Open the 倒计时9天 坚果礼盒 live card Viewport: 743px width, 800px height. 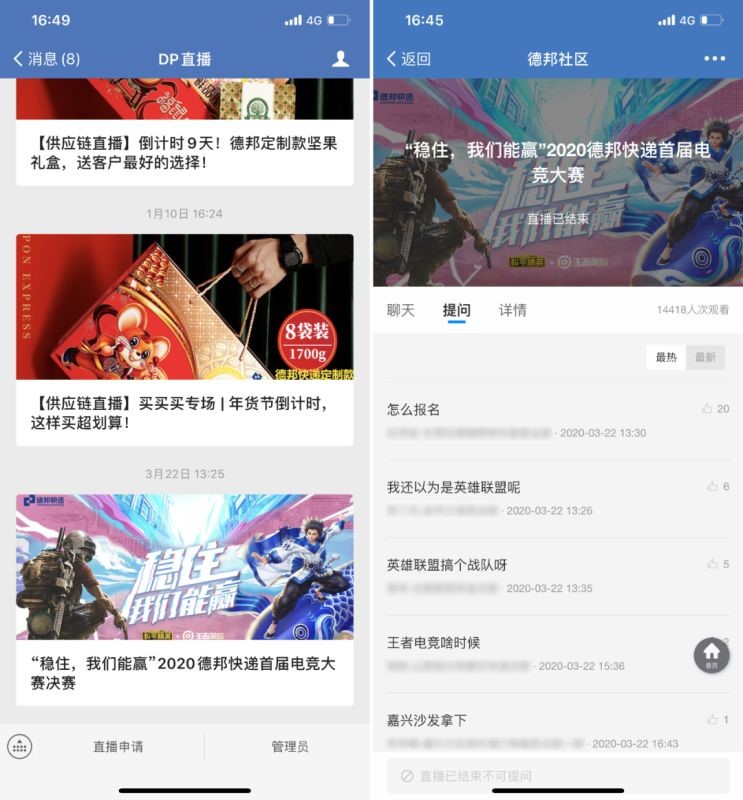coord(185,152)
